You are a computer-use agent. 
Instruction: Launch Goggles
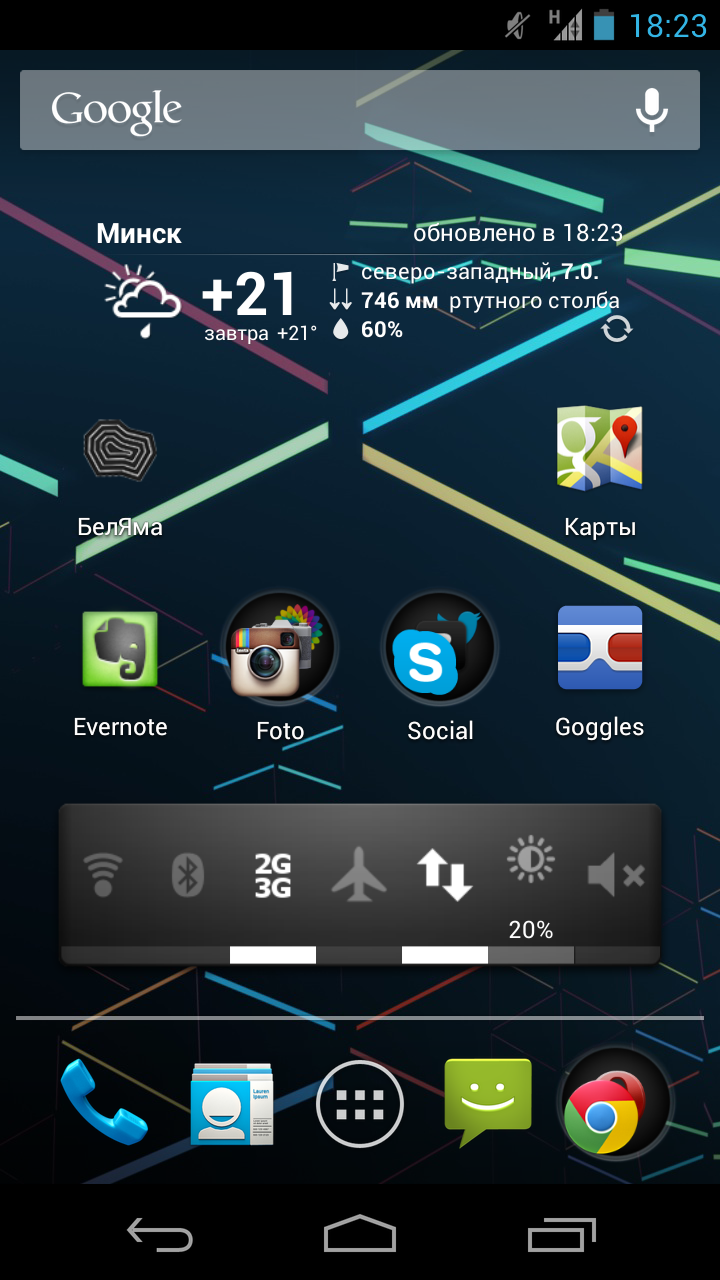pyautogui.click(x=600, y=672)
